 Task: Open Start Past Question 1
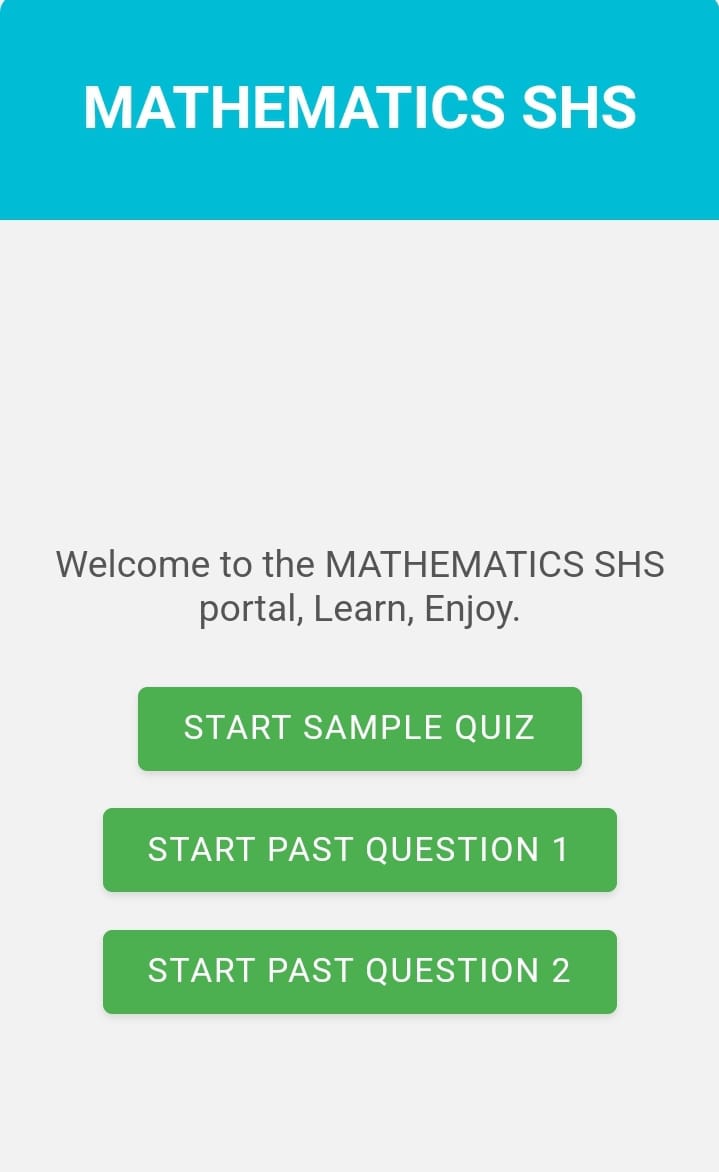360,850
